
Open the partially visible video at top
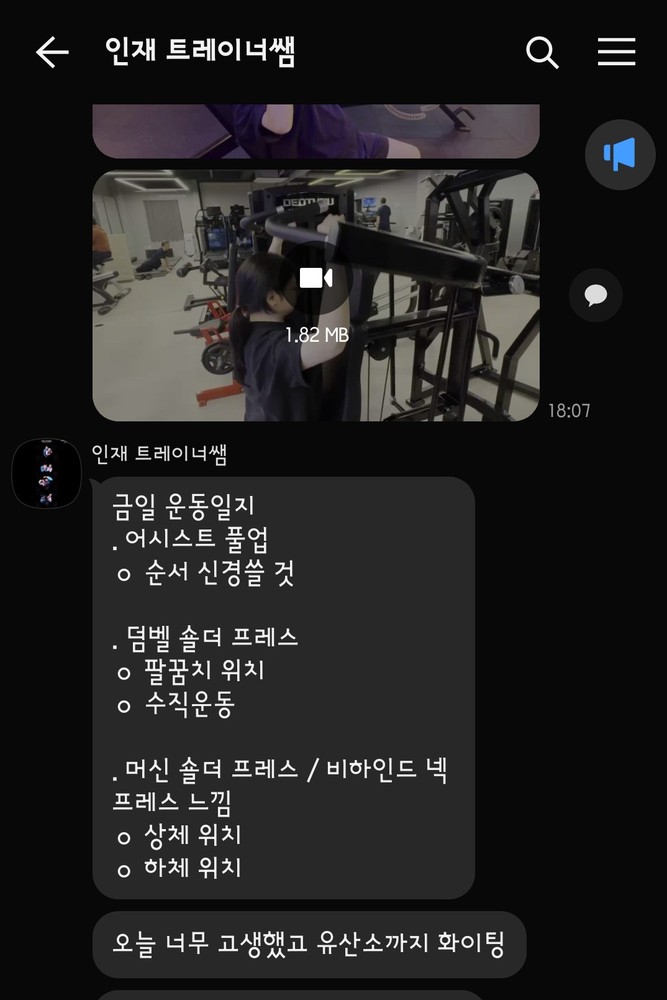click(316, 130)
